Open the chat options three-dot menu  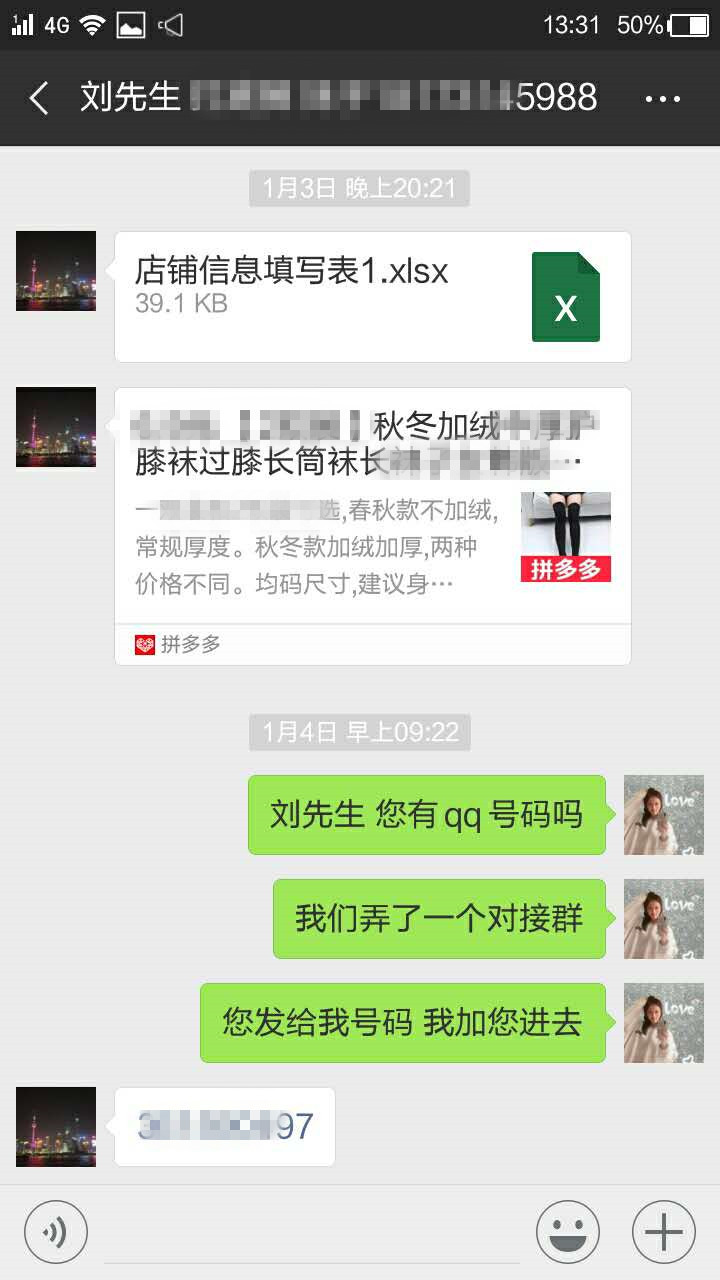pyautogui.click(x=662, y=99)
